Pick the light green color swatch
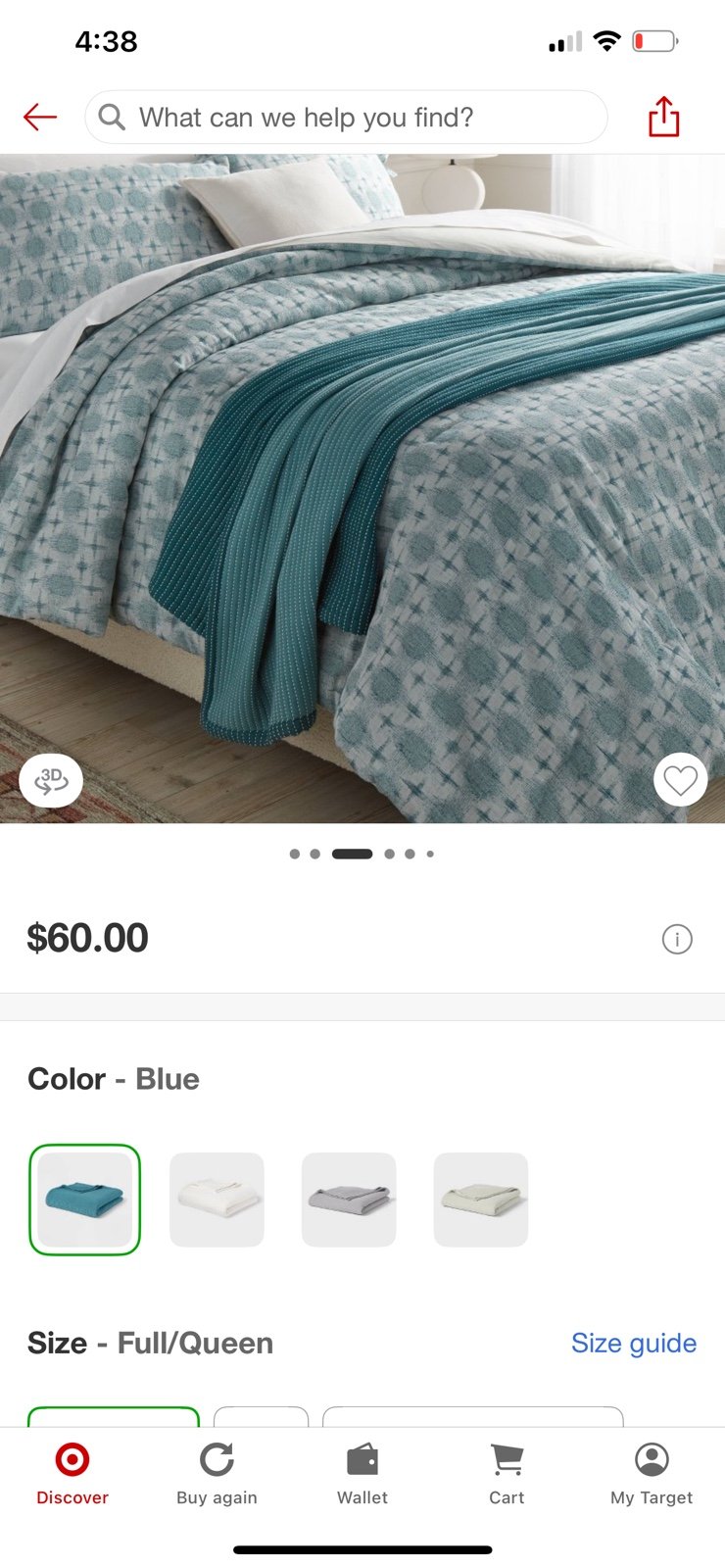725x1568 pixels. point(480,1200)
